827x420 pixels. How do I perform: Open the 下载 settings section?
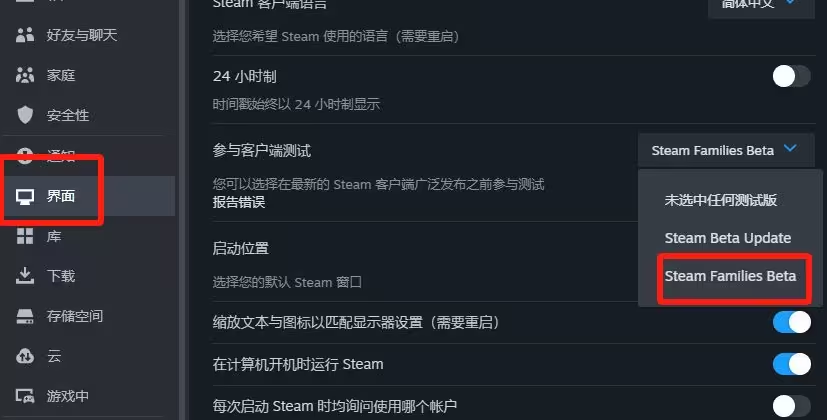tap(60, 276)
